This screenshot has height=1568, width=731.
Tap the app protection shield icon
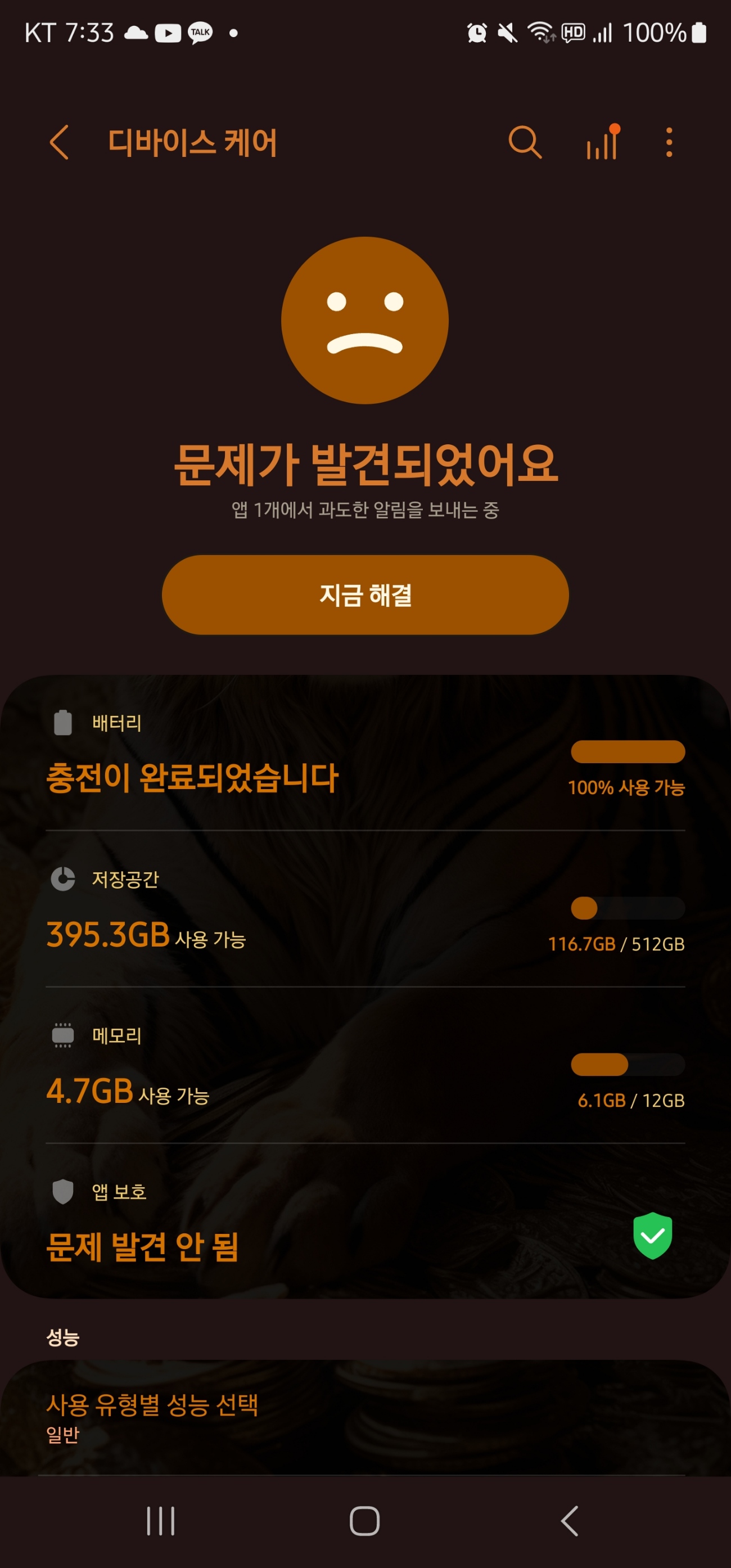click(62, 1191)
